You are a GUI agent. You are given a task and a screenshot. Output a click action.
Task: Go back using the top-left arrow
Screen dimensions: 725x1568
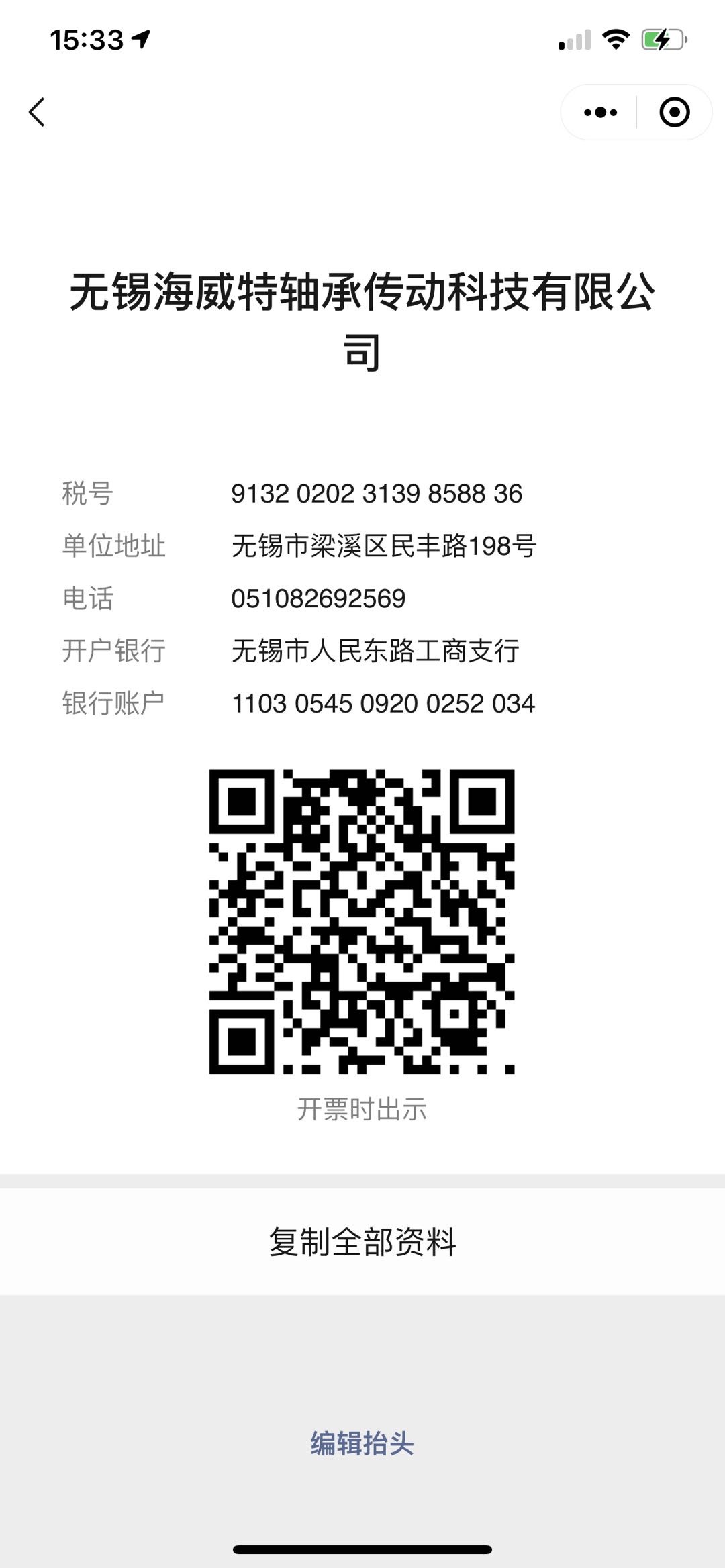(38, 112)
